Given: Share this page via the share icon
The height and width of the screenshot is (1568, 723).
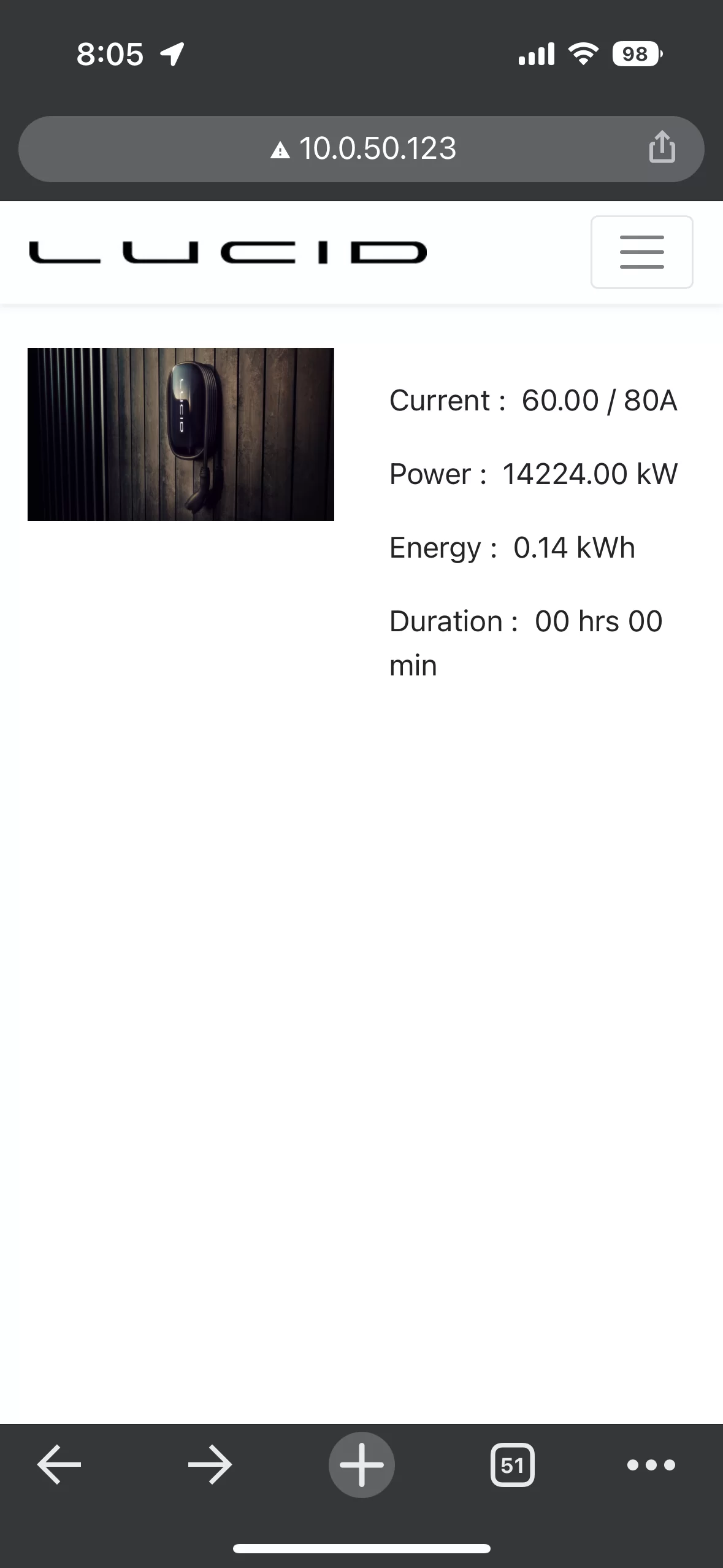Looking at the screenshot, I should click(662, 147).
